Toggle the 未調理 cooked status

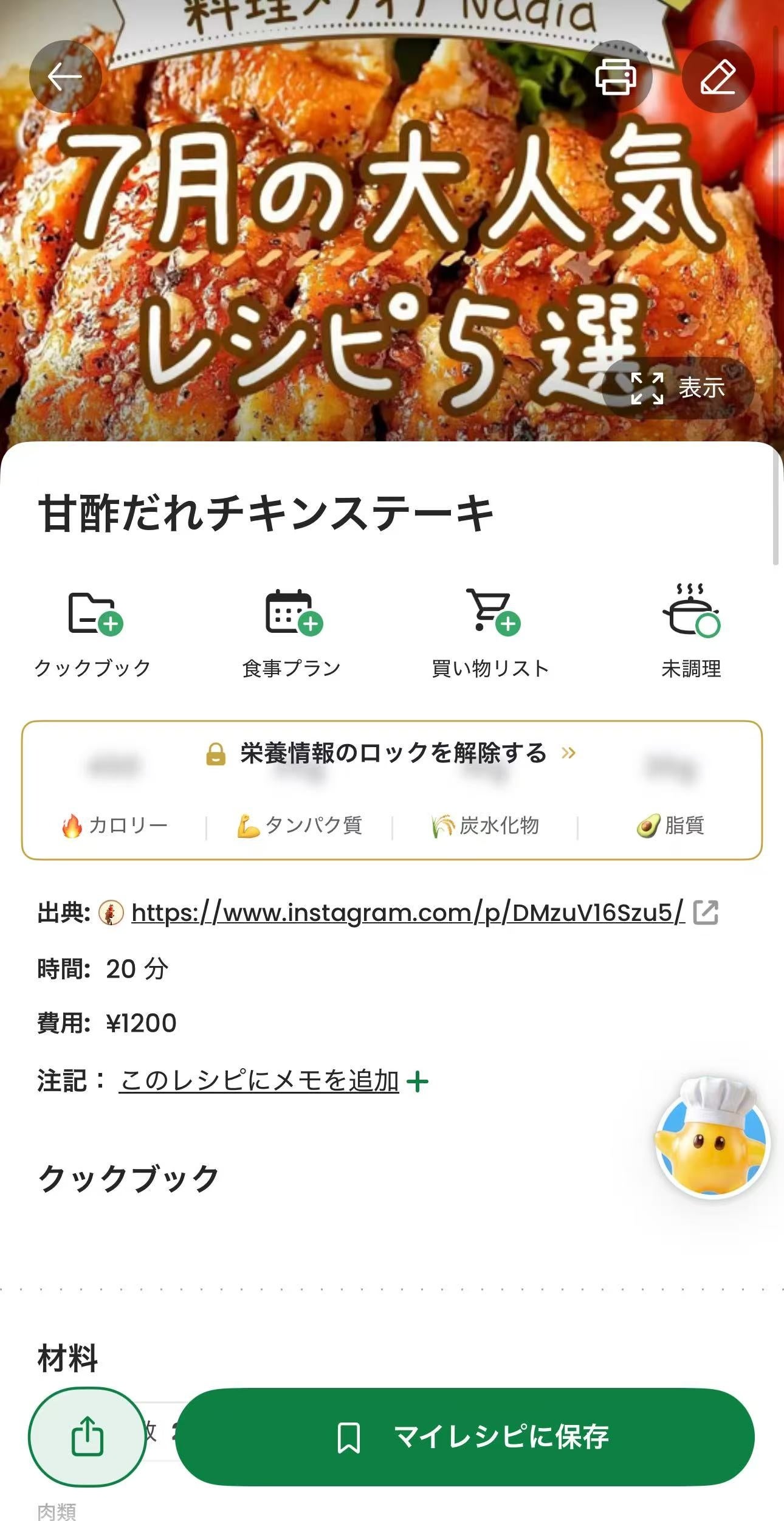(x=691, y=632)
